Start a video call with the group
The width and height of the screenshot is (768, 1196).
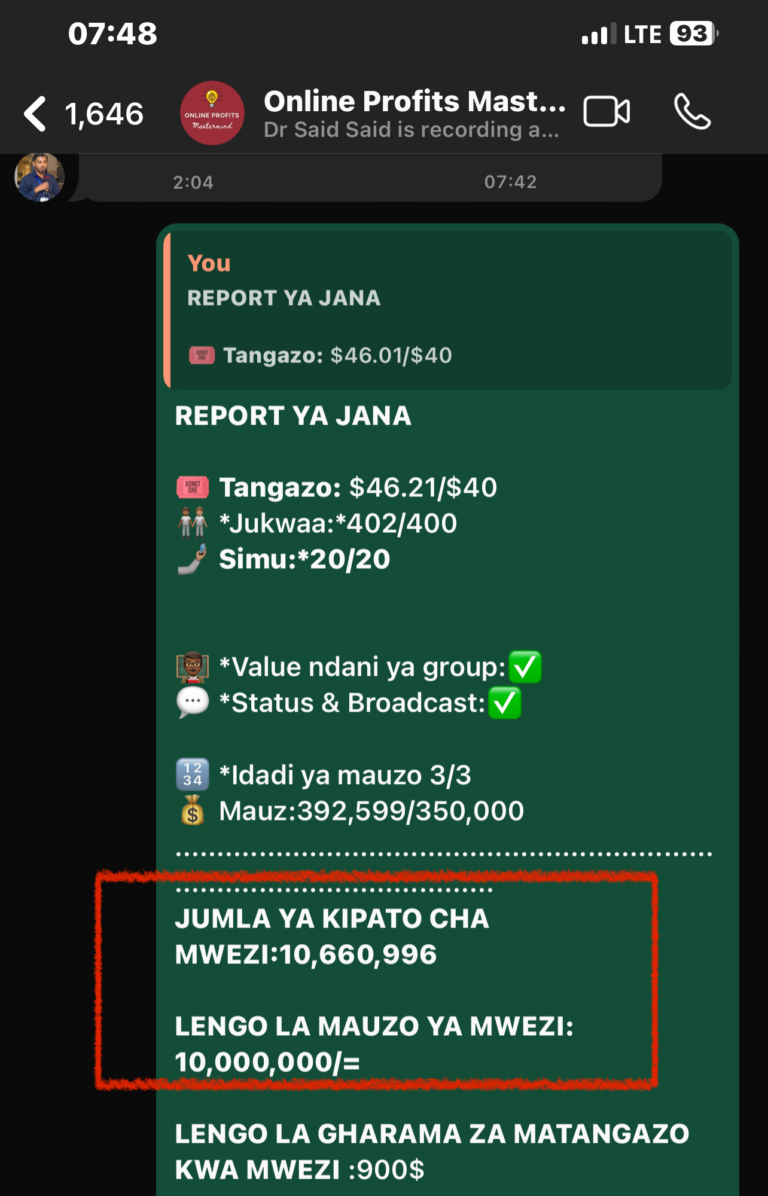click(607, 113)
